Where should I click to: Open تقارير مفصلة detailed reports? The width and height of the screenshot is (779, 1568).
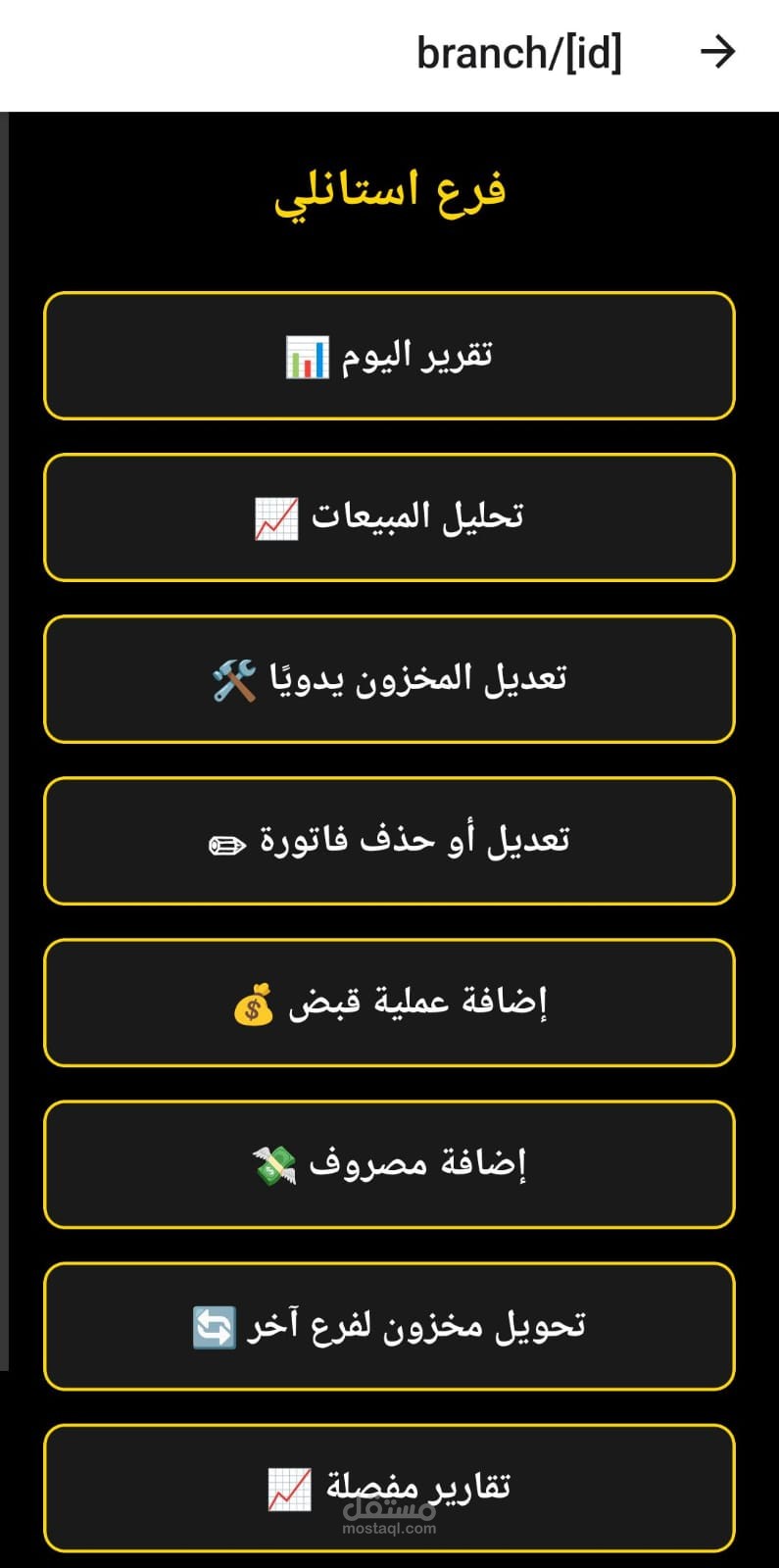point(389,1488)
